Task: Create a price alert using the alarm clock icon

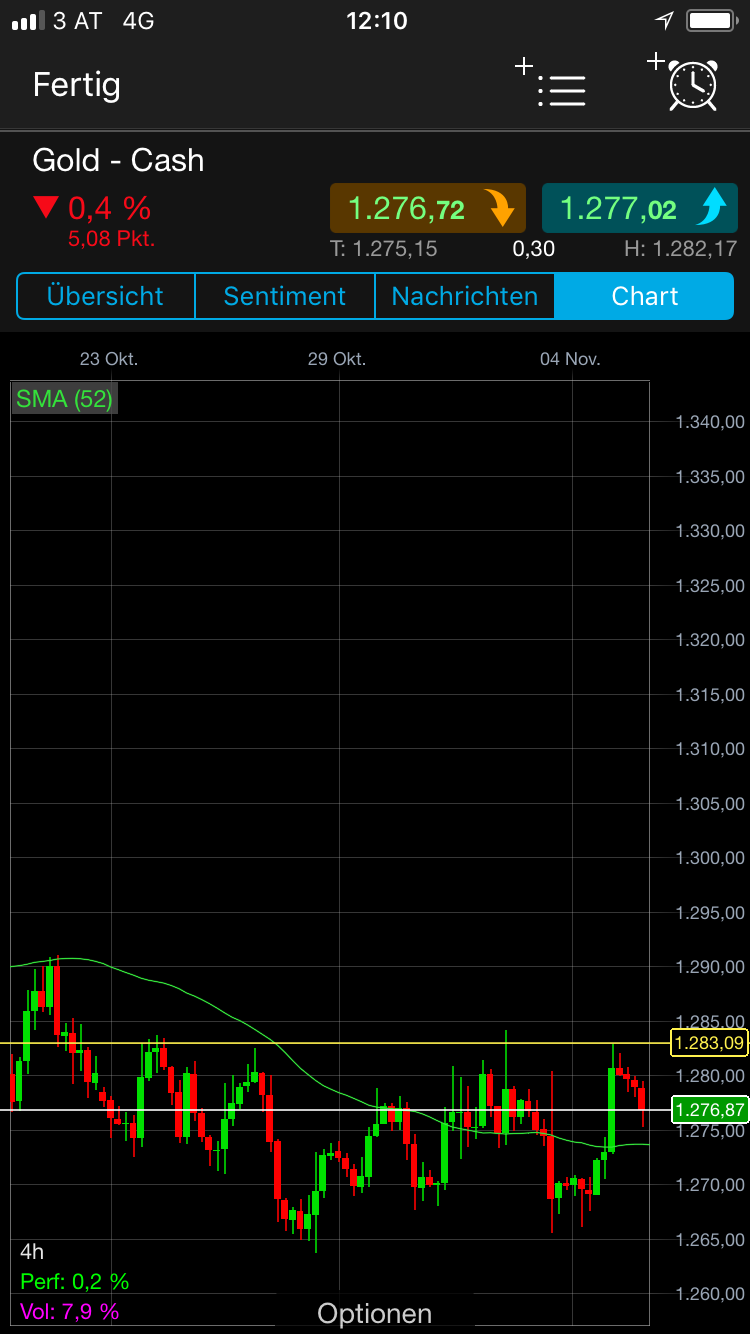Action: (692, 88)
